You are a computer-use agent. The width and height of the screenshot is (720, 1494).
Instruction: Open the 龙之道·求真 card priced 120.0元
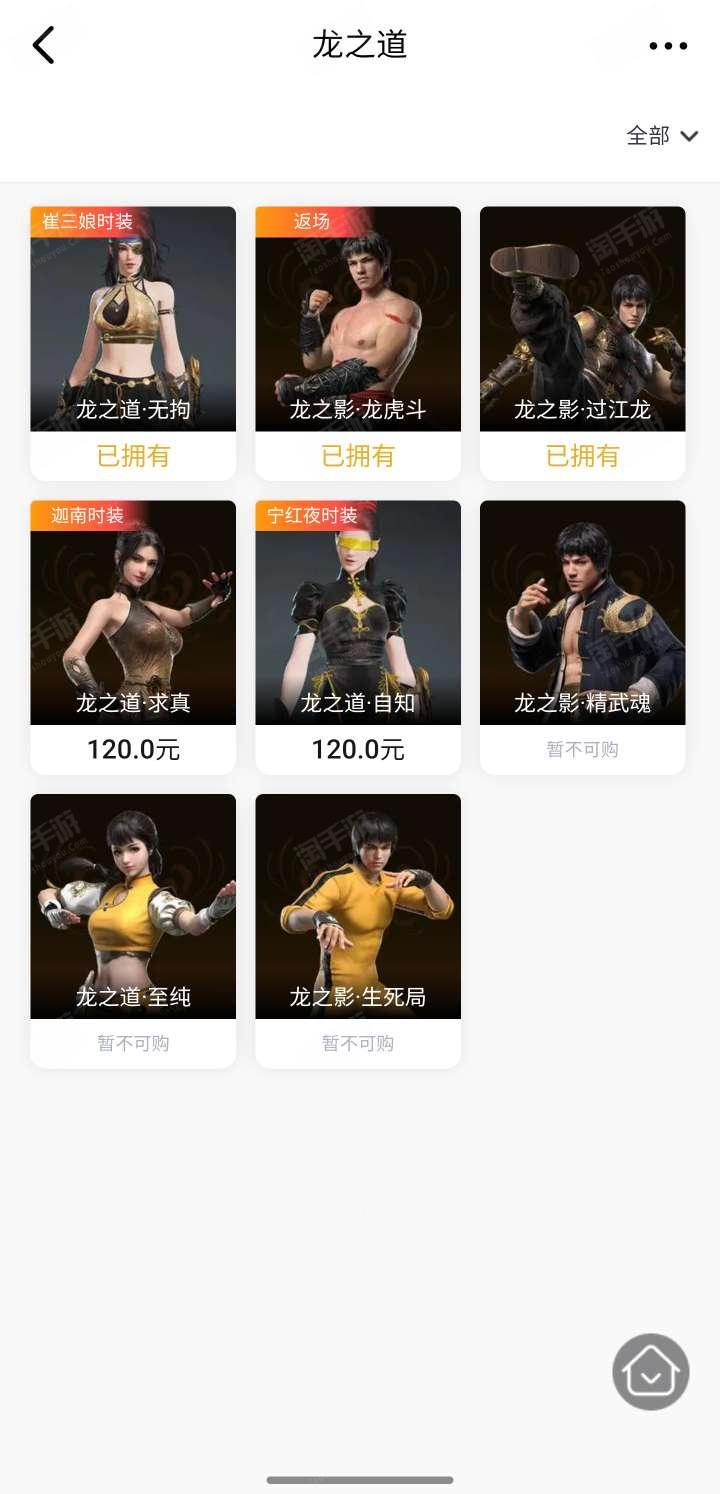[133, 637]
